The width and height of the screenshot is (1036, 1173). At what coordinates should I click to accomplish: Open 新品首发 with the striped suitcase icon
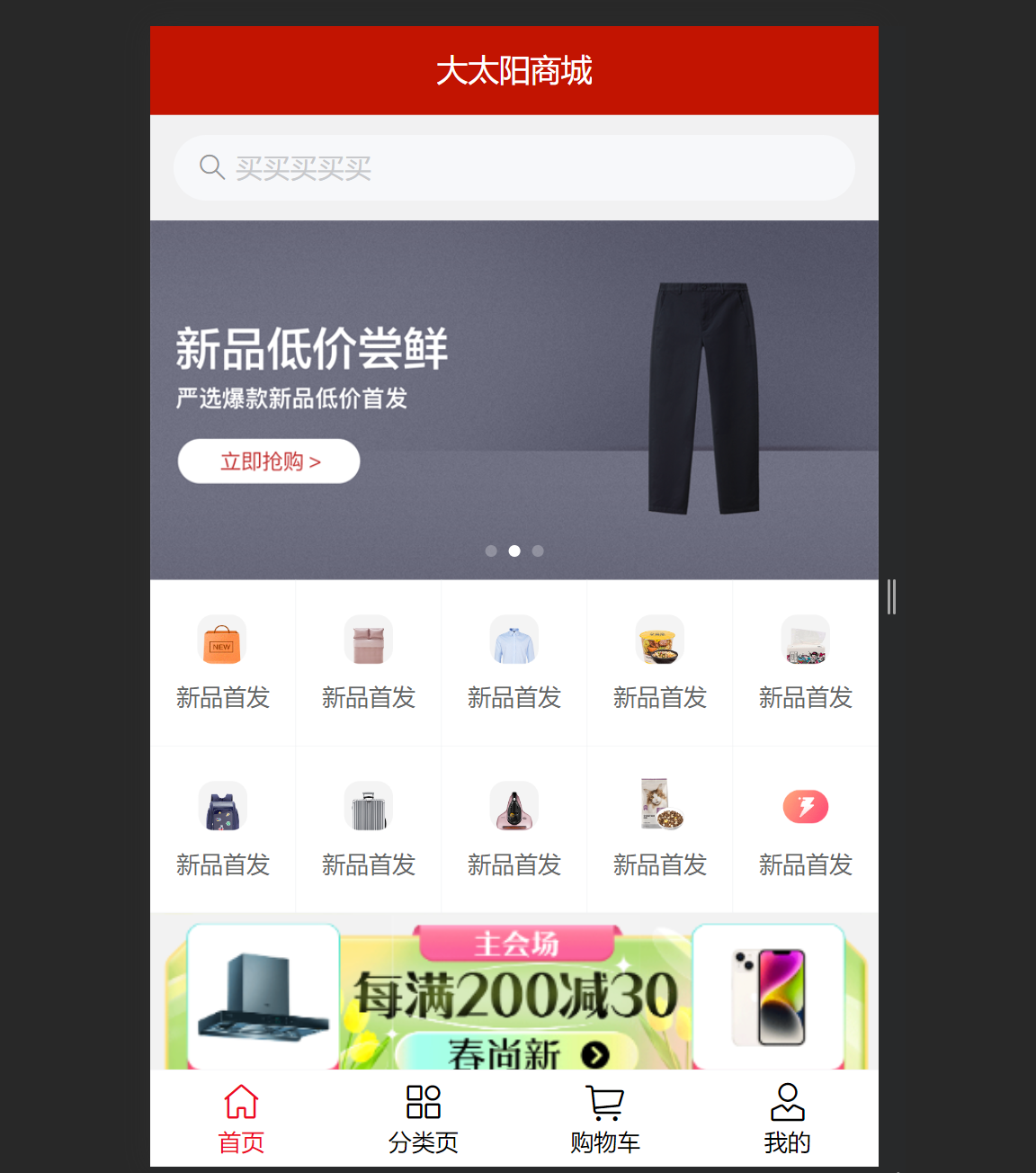368,829
